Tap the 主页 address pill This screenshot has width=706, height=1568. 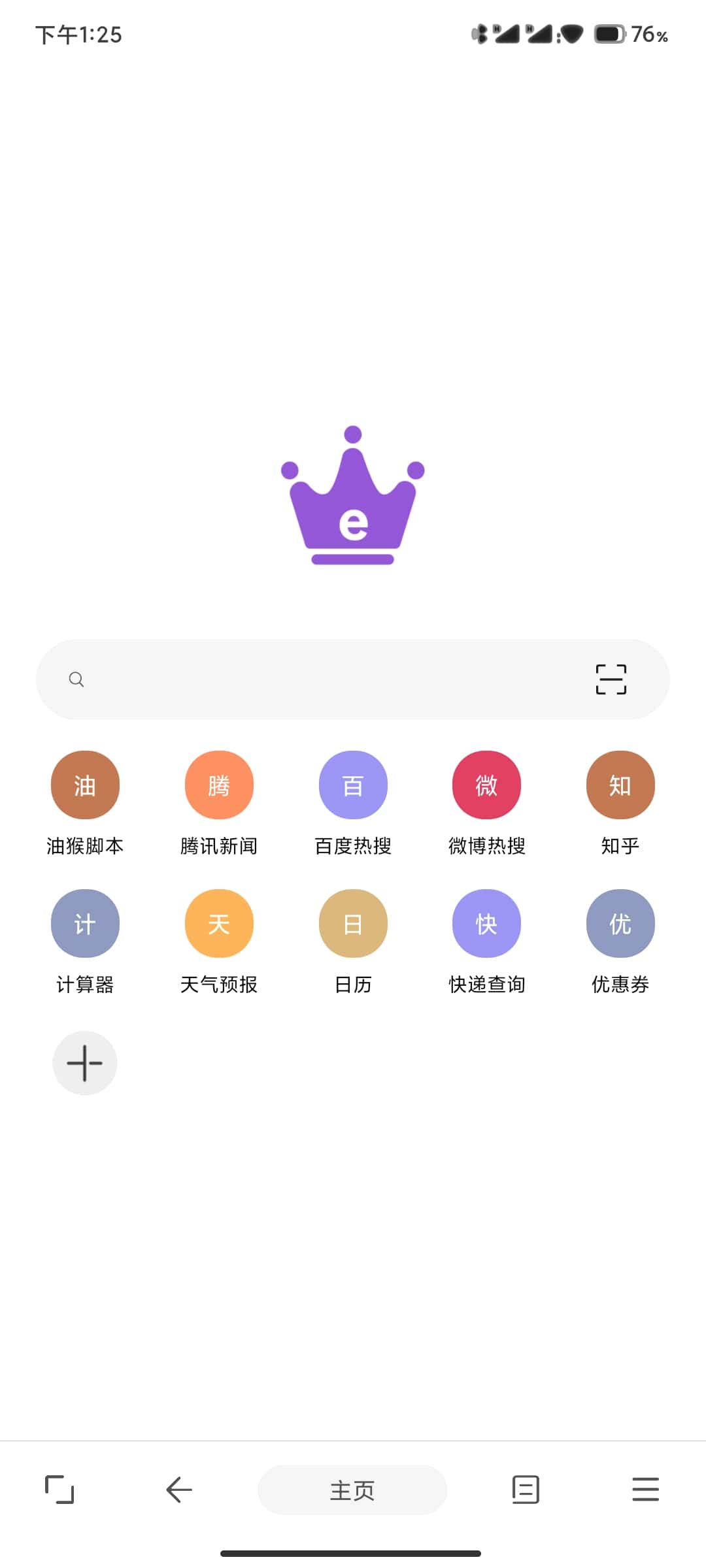[x=352, y=1490]
